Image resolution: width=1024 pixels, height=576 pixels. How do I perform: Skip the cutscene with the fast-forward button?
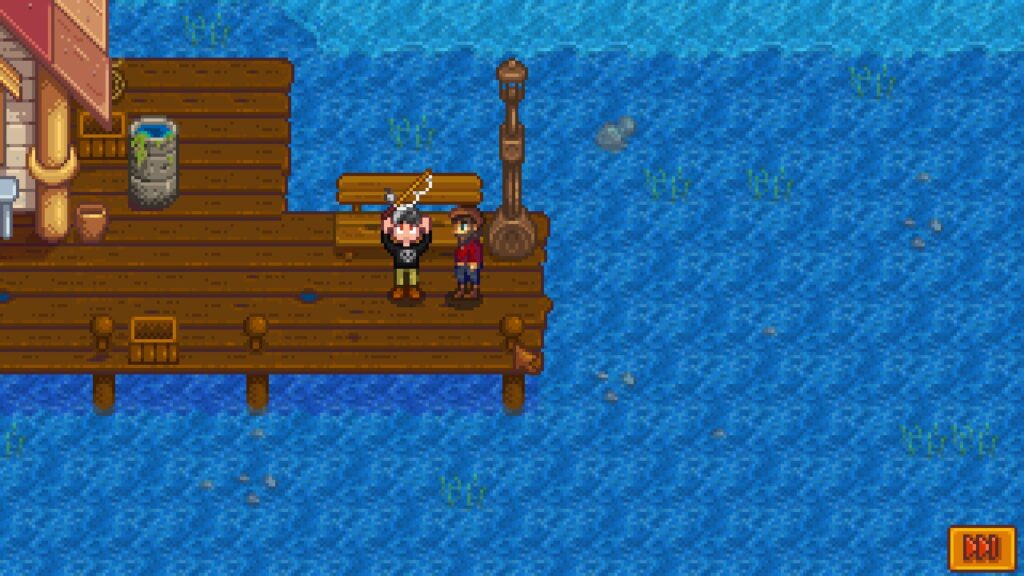pos(981,547)
